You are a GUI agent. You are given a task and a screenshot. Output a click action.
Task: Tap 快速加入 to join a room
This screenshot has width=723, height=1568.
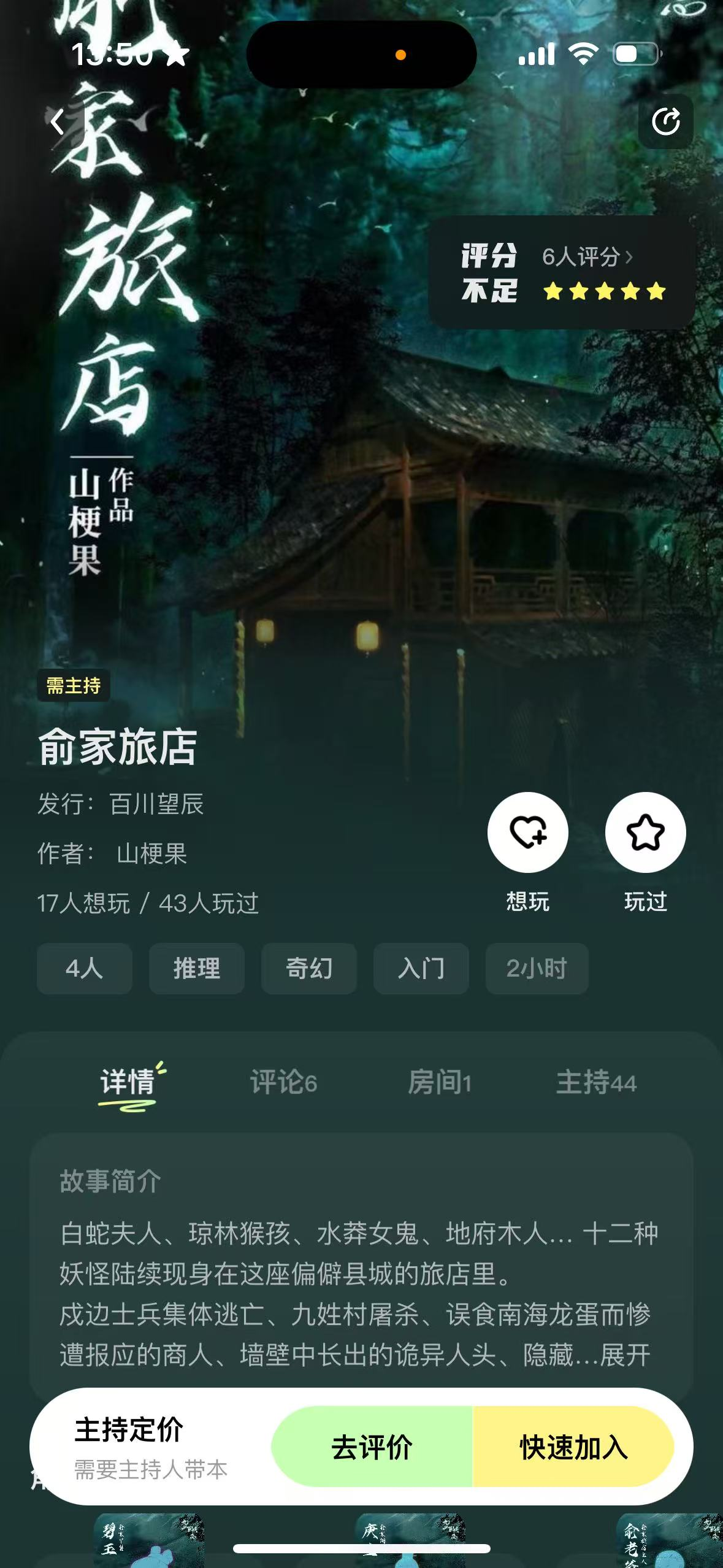click(573, 1447)
